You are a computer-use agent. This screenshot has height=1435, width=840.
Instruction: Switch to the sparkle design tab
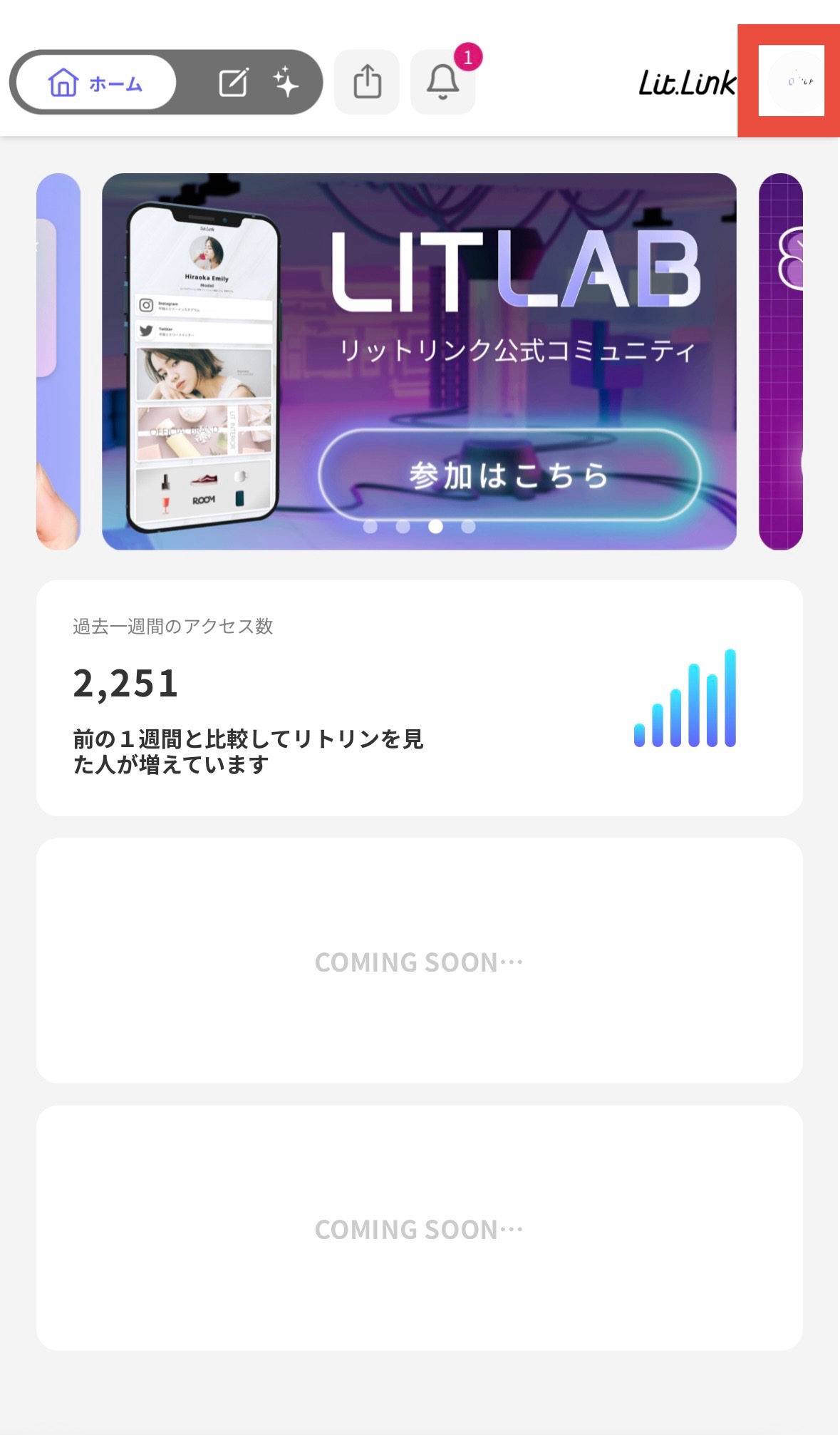[286, 83]
